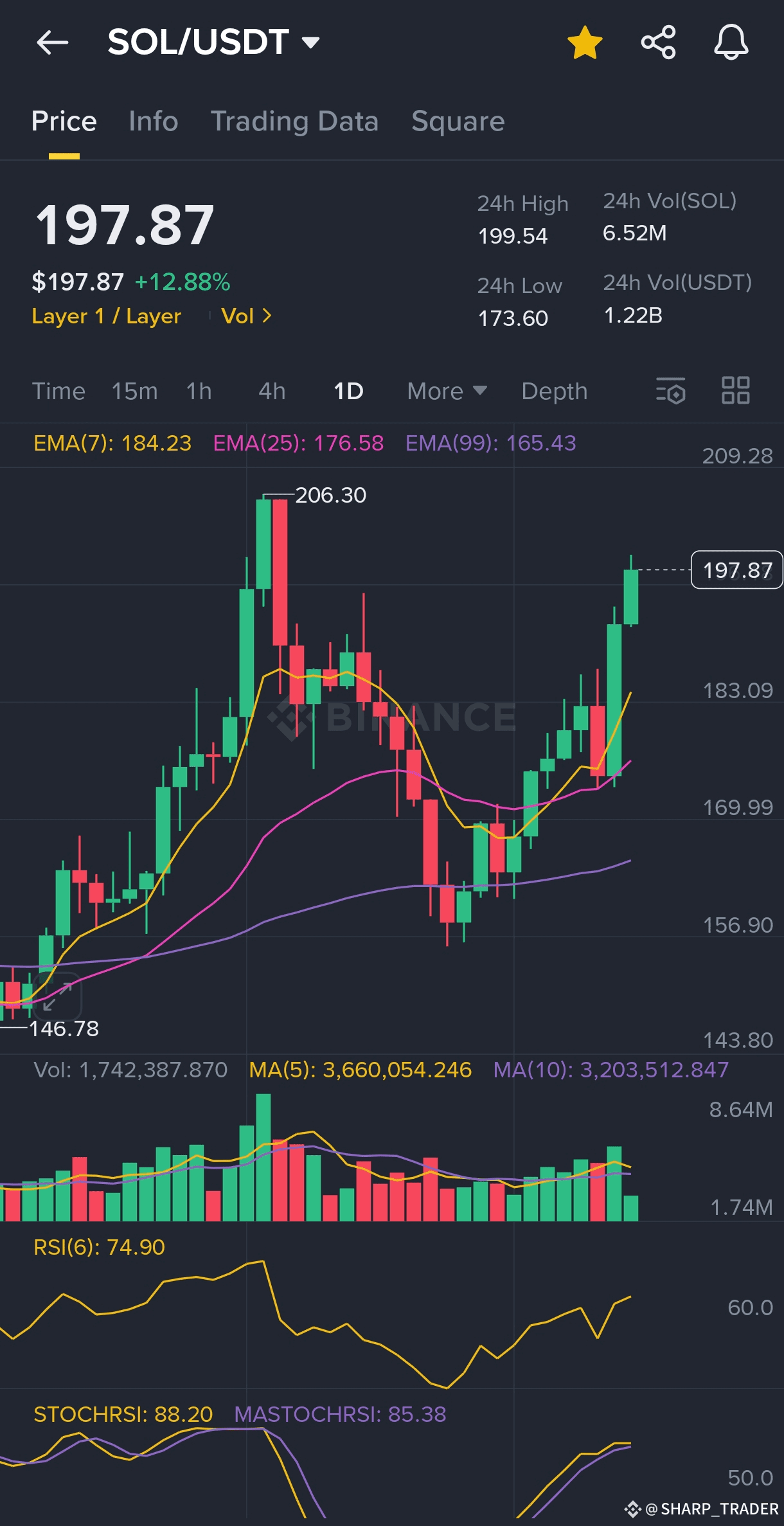Open the SOL/USDT pair dropdown
The width and height of the screenshot is (784, 1526).
[213, 42]
